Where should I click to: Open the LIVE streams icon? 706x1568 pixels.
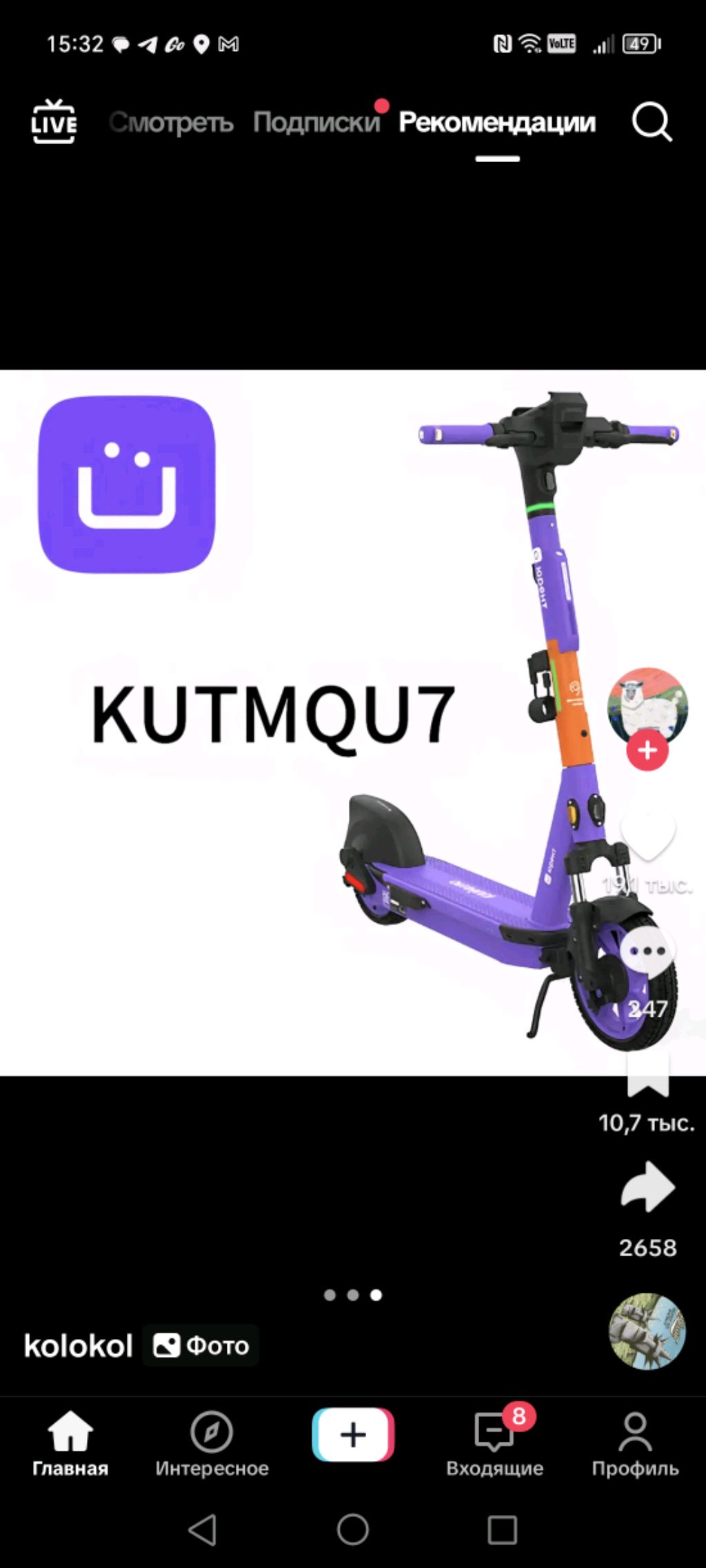point(54,122)
